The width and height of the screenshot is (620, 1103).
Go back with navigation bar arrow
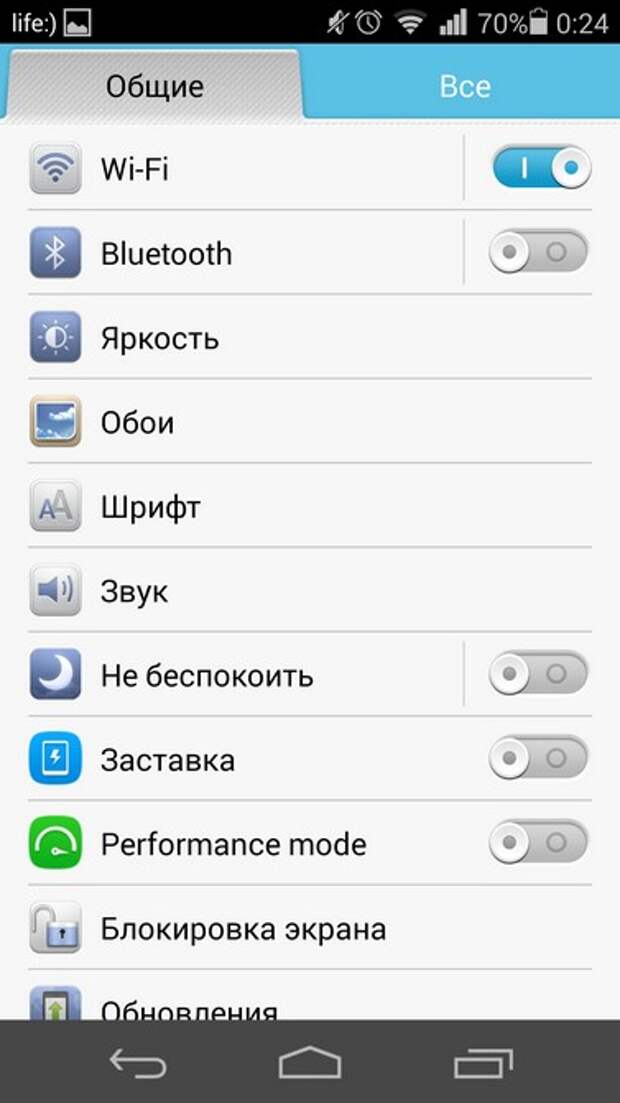pyautogui.click(x=139, y=1063)
